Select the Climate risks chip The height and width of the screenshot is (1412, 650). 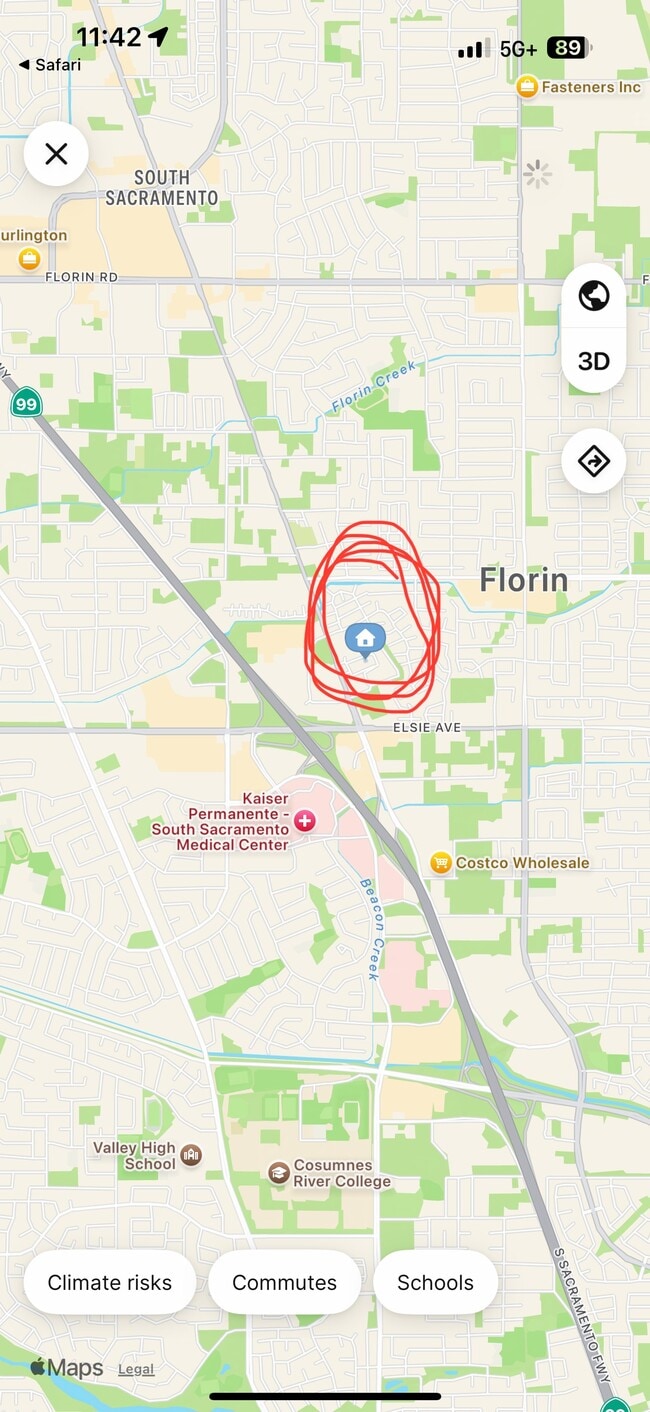click(110, 1283)
